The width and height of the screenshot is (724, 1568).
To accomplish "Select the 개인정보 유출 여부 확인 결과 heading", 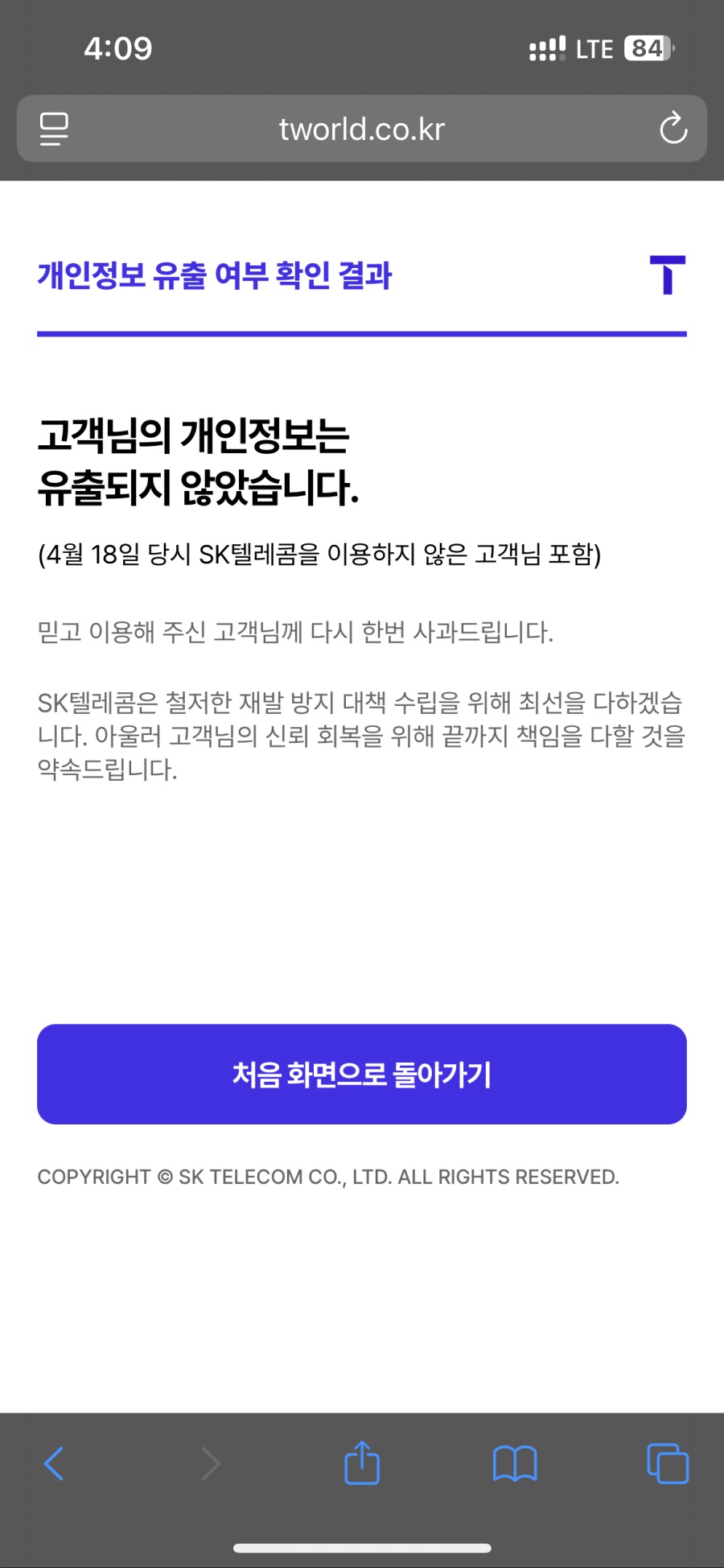I will 215,276.
